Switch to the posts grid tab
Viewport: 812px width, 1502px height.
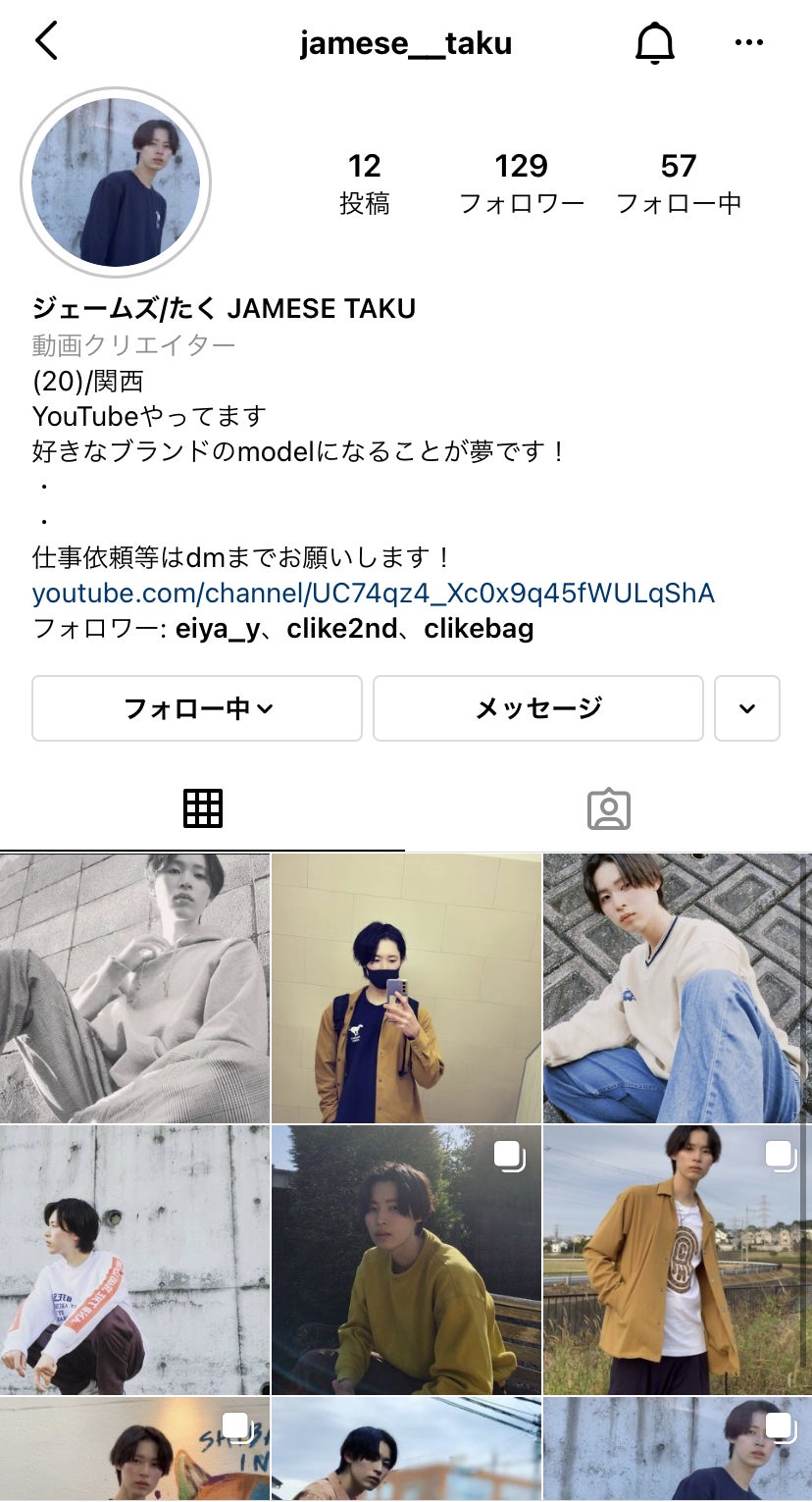[x=203, y=808]
